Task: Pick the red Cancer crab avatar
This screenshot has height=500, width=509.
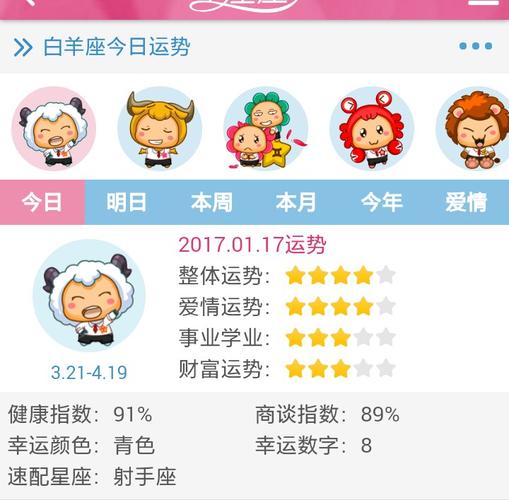Action: [x=372, y=129]
